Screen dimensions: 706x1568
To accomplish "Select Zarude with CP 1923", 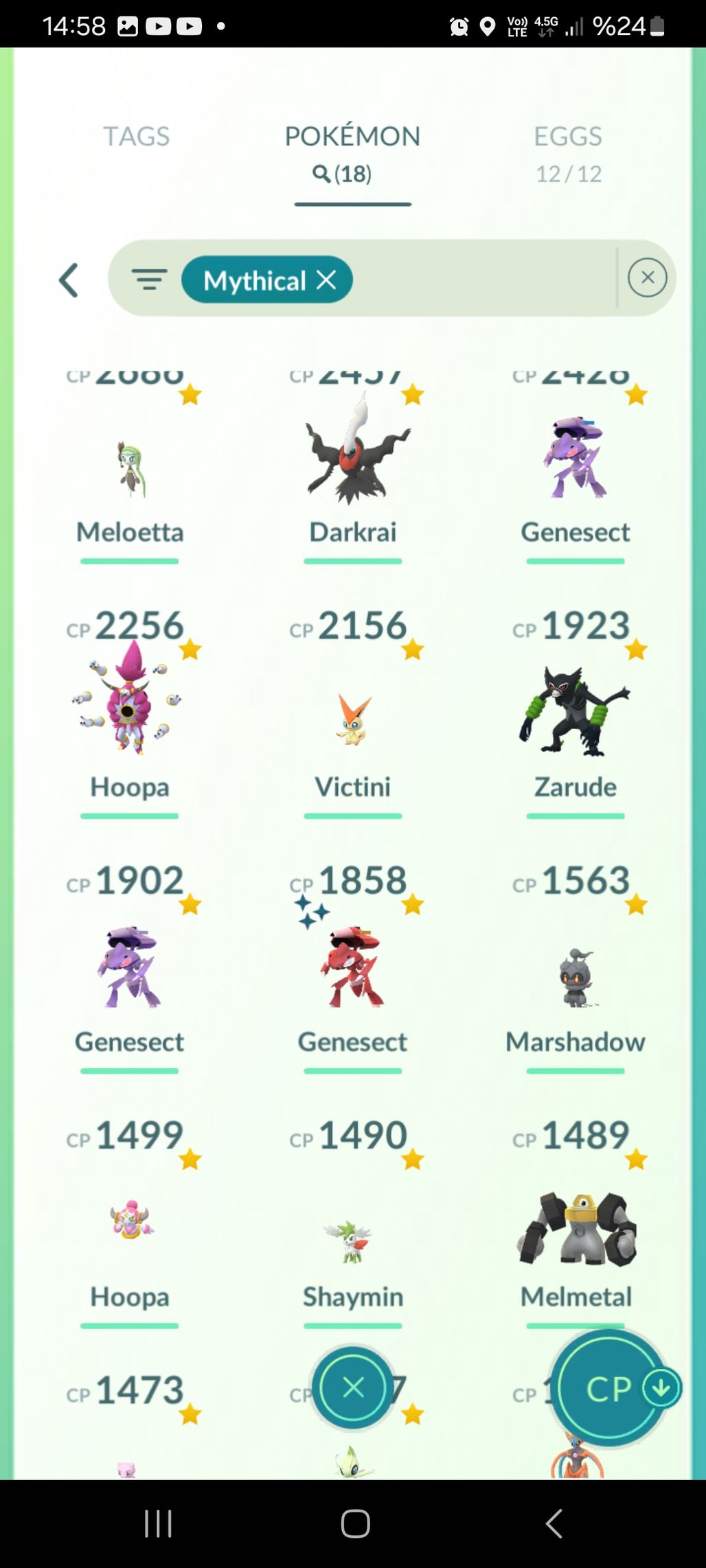I will (x=576, y=711).
